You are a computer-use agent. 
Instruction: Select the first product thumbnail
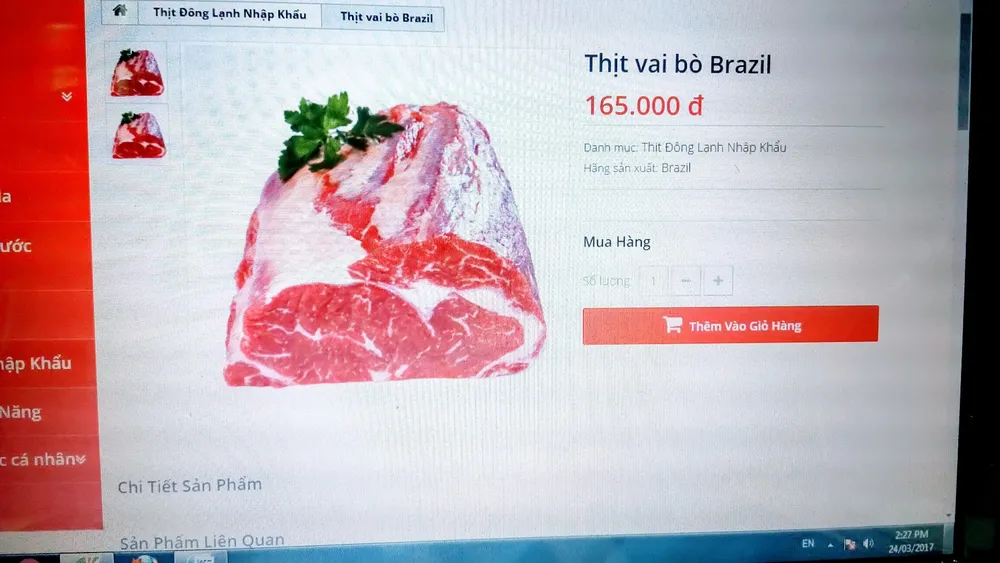click(137, 73)
